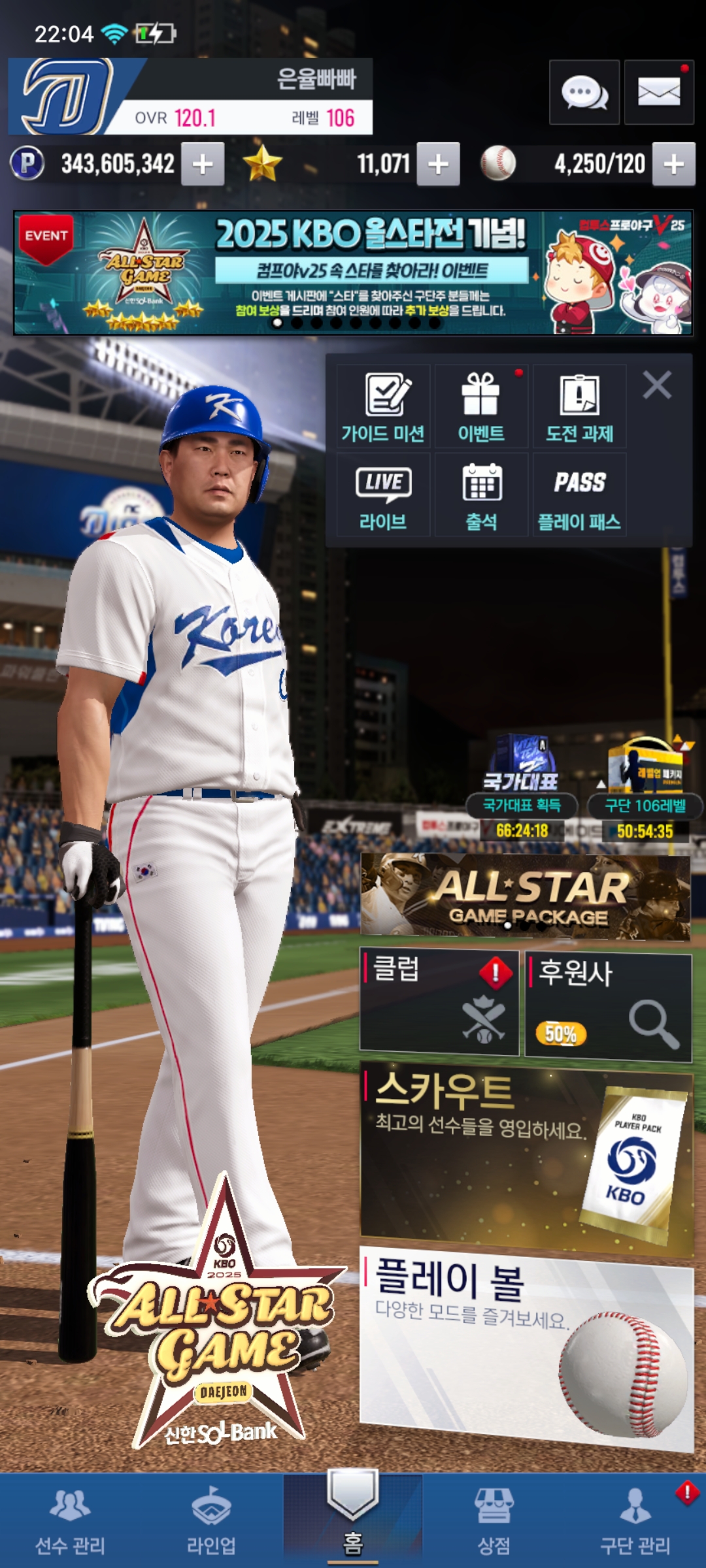This screenshot has height=1568, width=706.
Task: Start 플레이 볼 game modes
Action: pyautogui.click(x=526, y=1346)
